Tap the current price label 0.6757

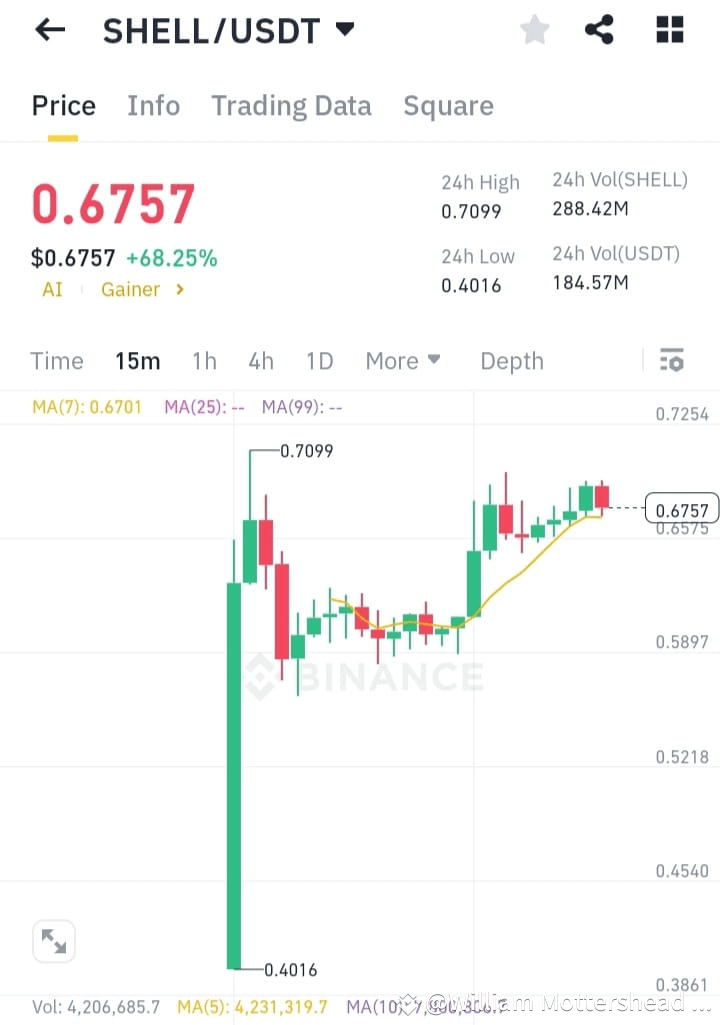pos(683,509)
